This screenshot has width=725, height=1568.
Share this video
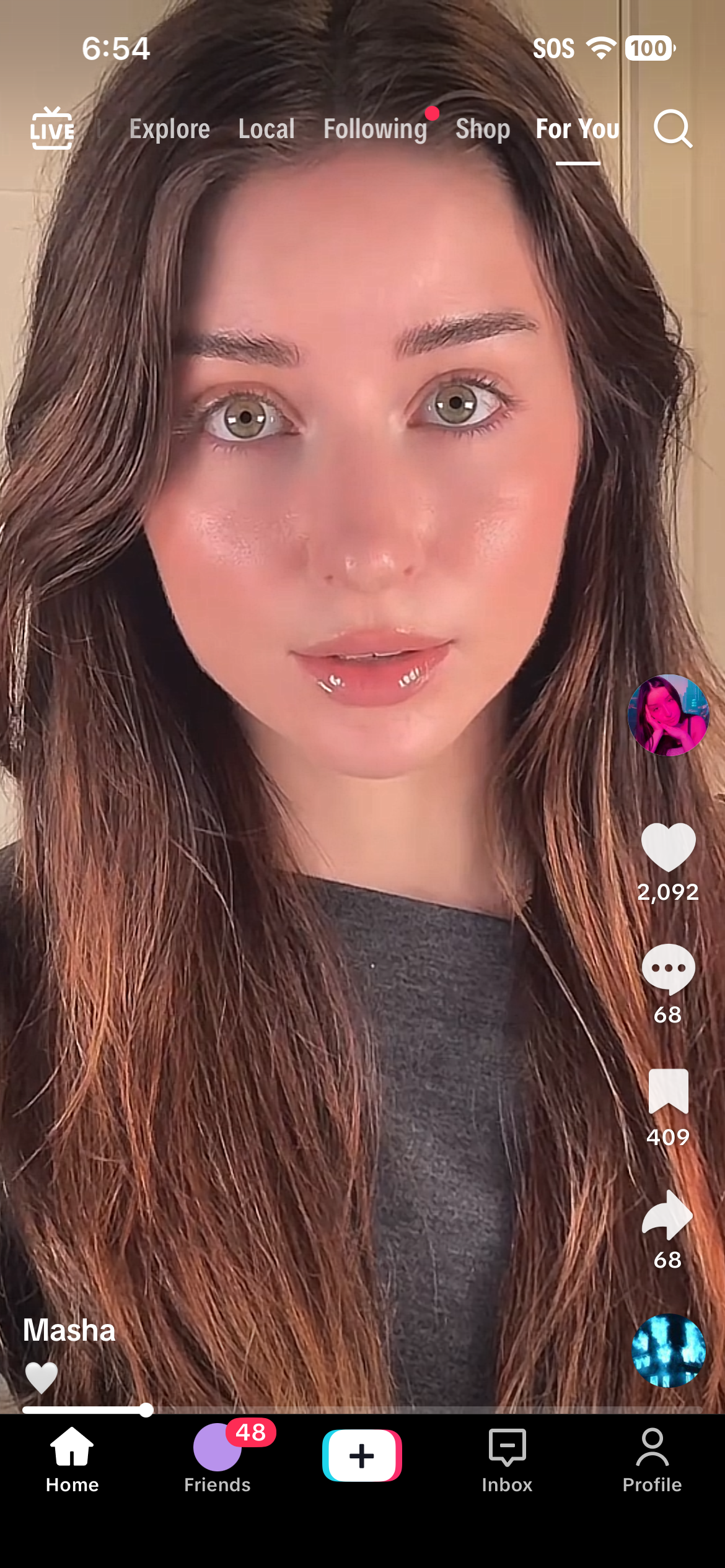[667, 1215]
